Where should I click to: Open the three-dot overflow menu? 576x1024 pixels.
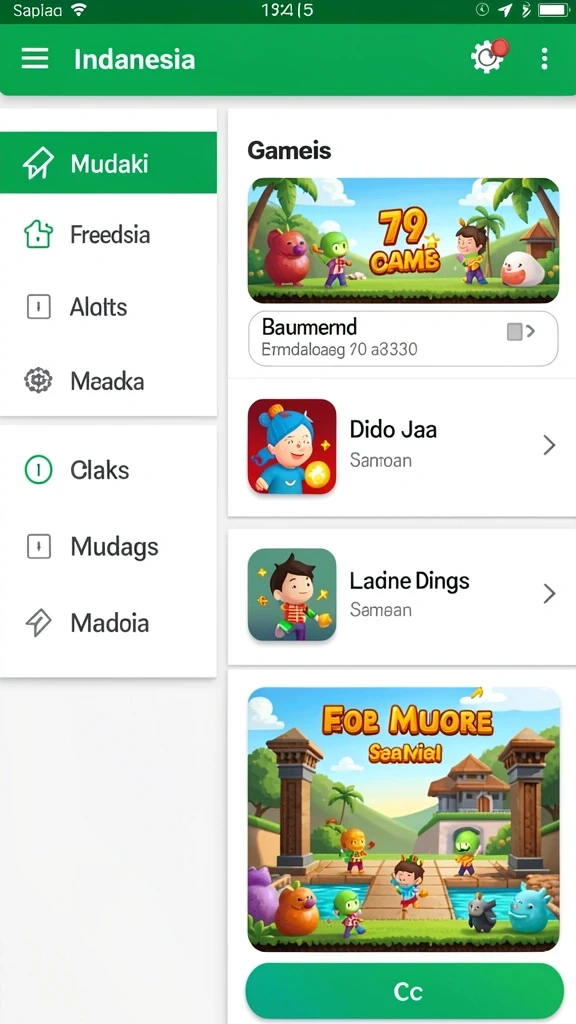coord(544,59)
